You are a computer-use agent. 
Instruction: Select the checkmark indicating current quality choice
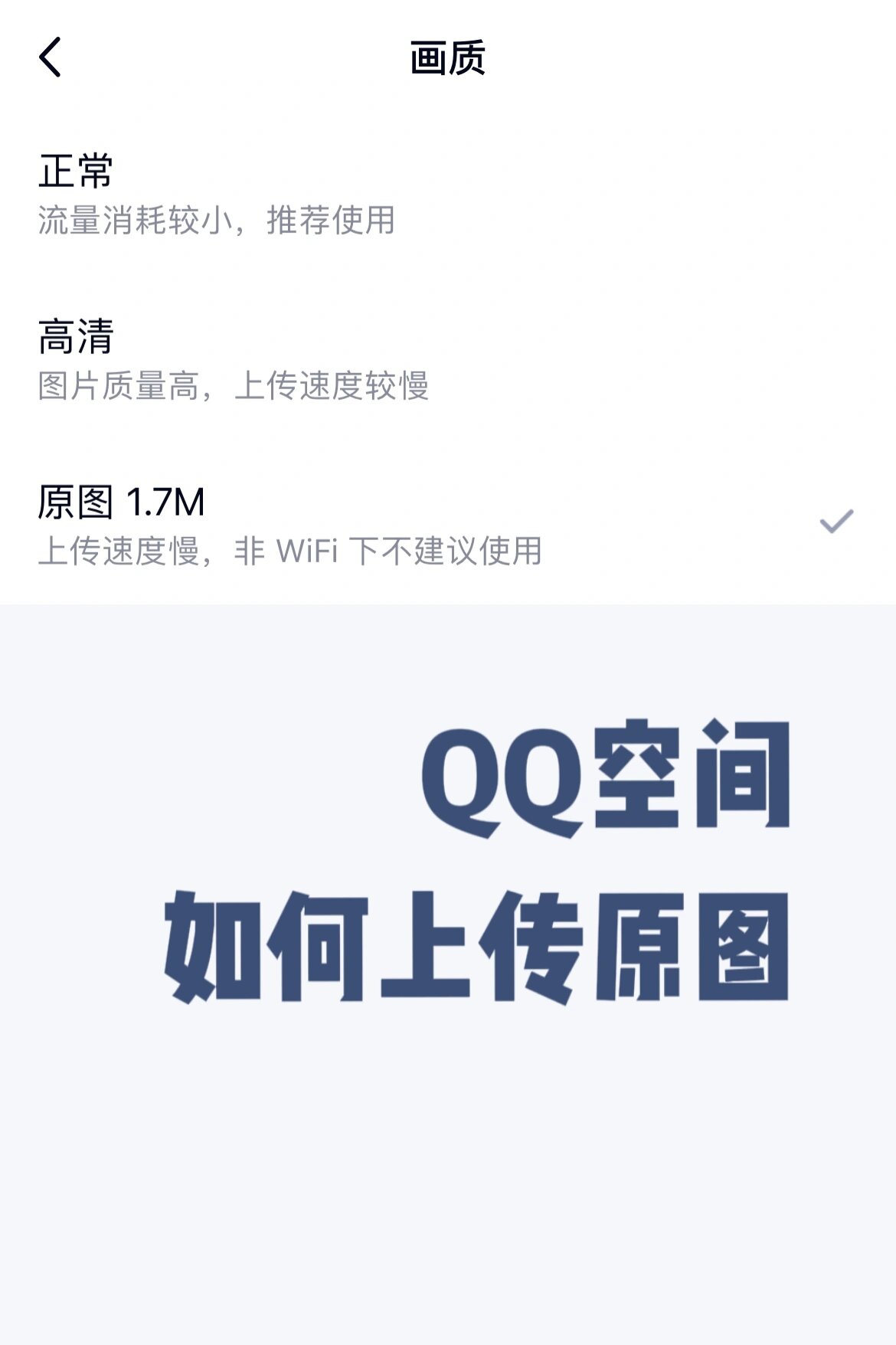pos(836,521)
